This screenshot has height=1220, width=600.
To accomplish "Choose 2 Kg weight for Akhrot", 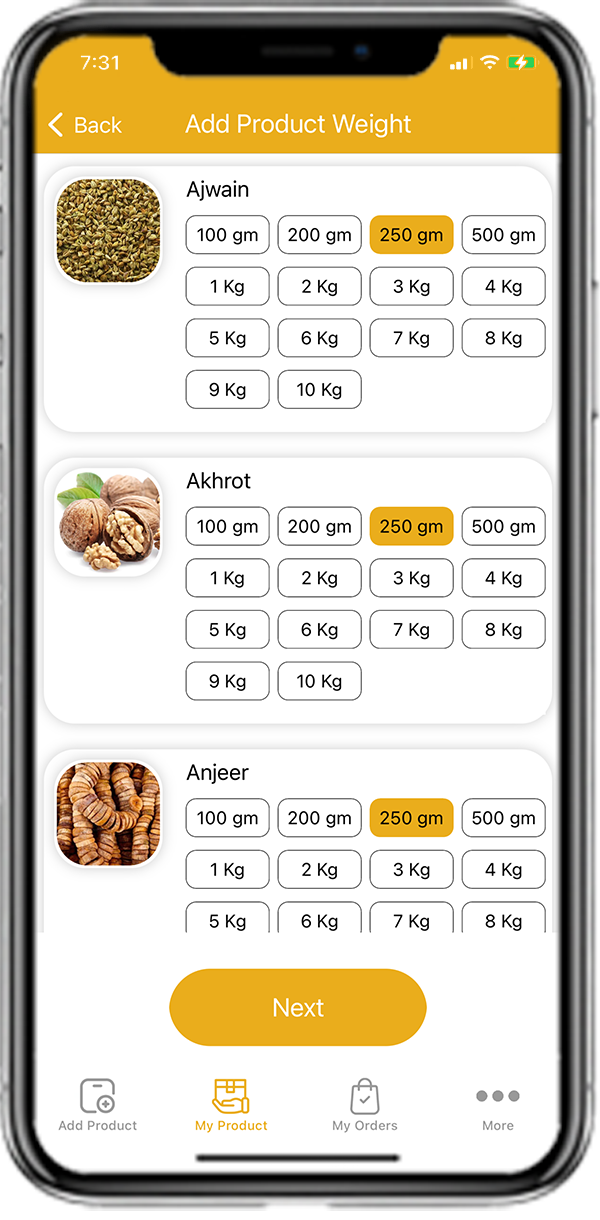I will point(319,578).
